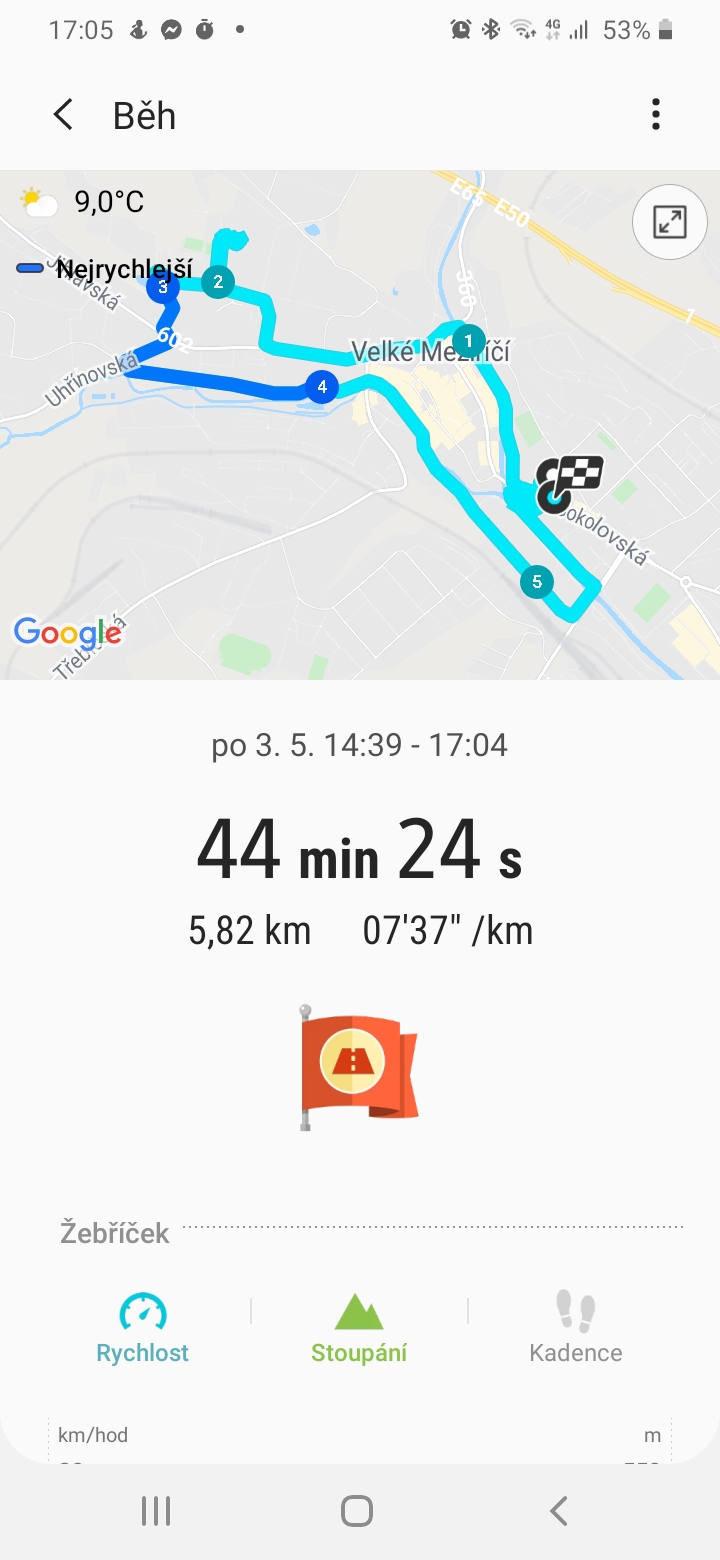The height and width of the screenshot is (1560, 720).
Task: Show the Kadence chart
Action: [x=576, y=1329]
